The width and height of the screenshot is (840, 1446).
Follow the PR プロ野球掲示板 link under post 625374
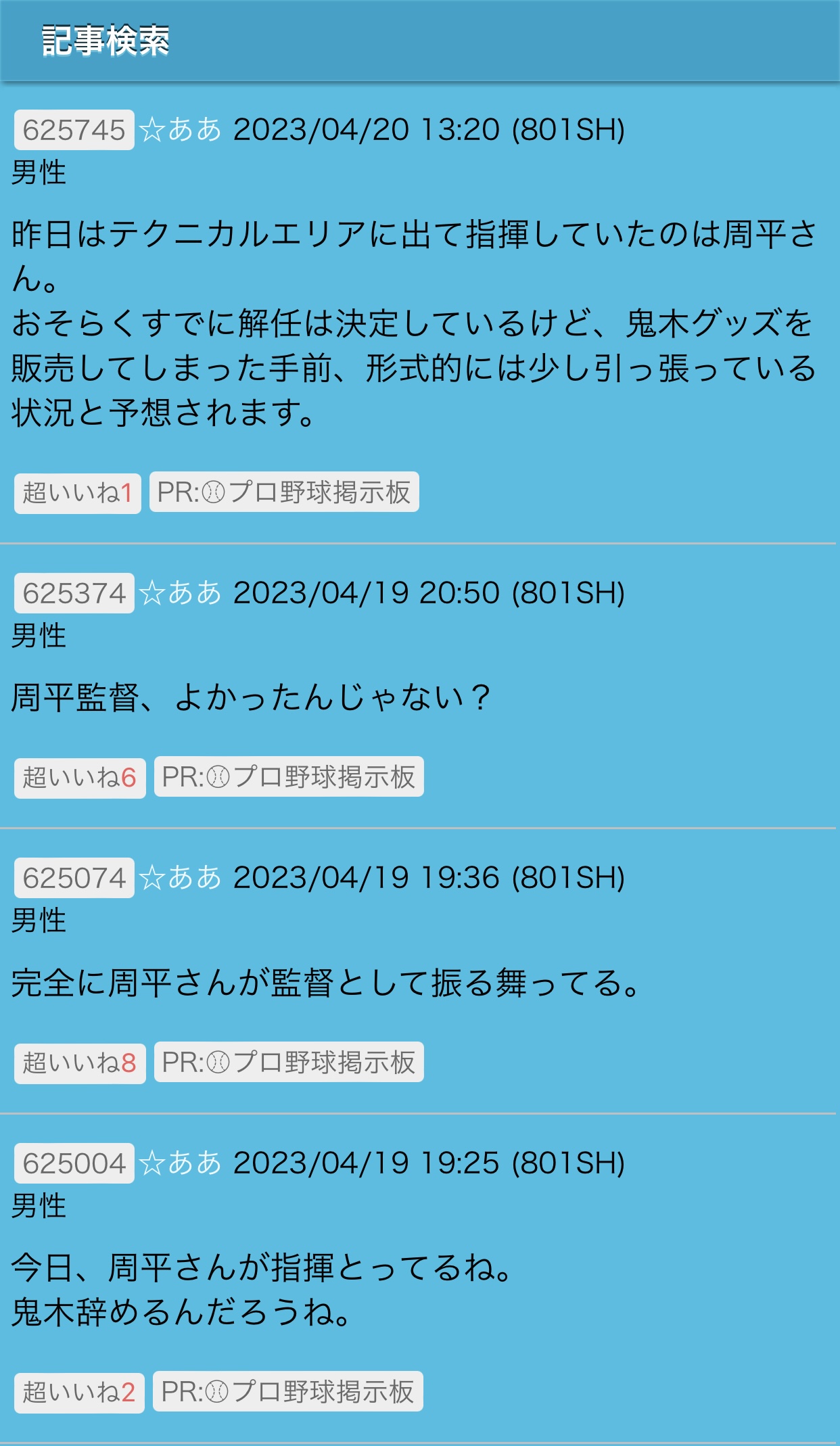(289, 776)
